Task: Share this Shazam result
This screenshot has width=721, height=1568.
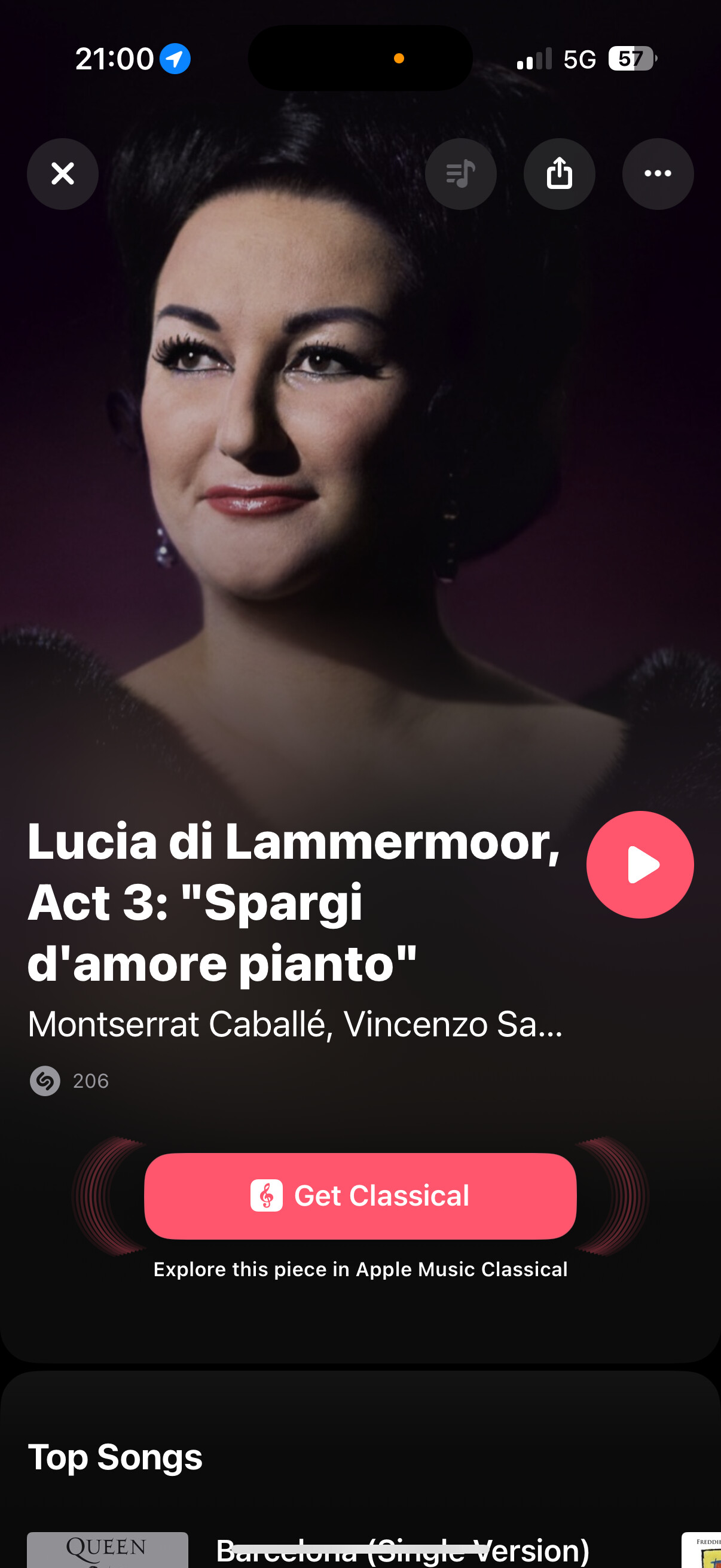Action: (x=559, y=173)
